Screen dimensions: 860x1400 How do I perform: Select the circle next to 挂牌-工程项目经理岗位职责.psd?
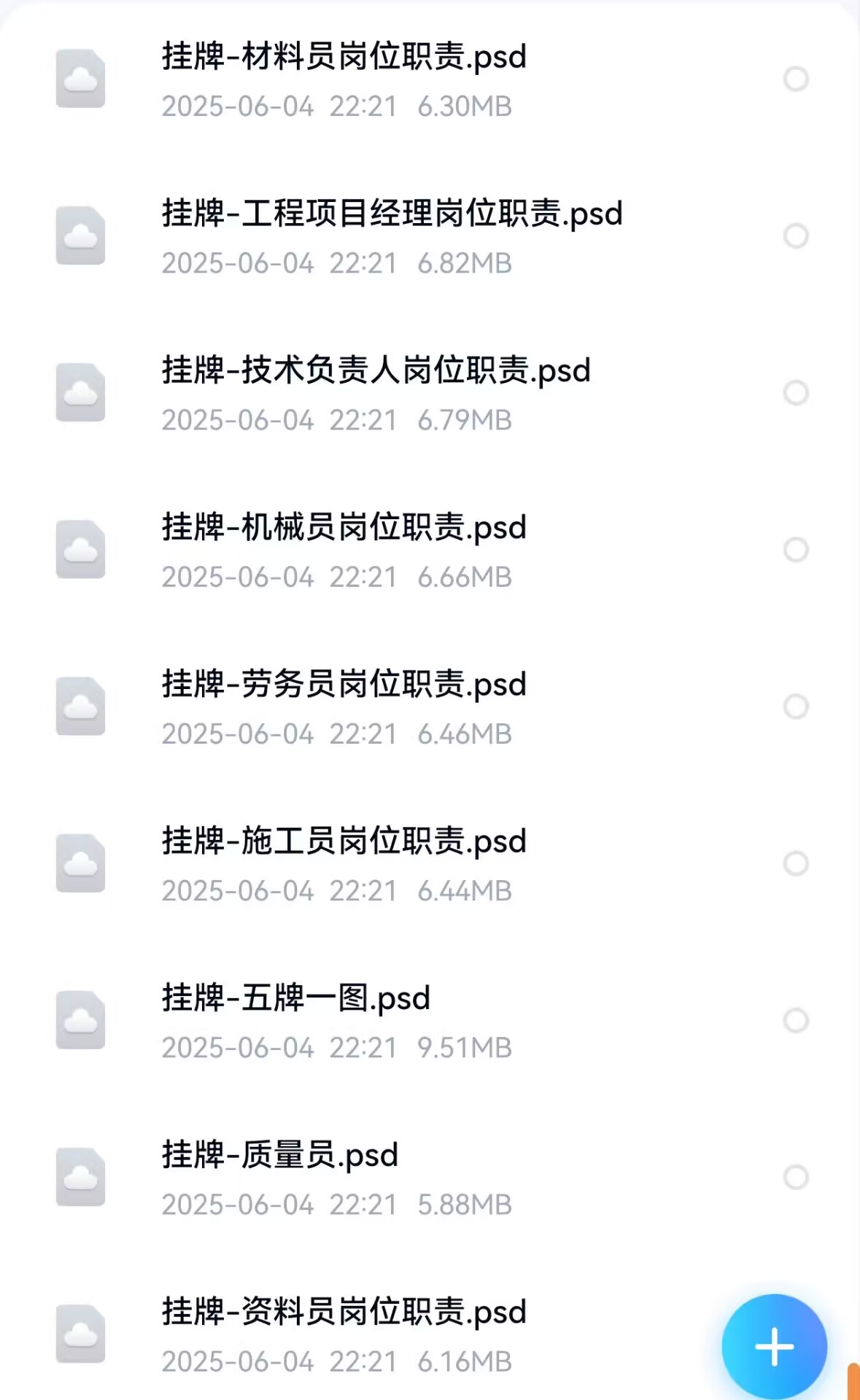(796, 236)
